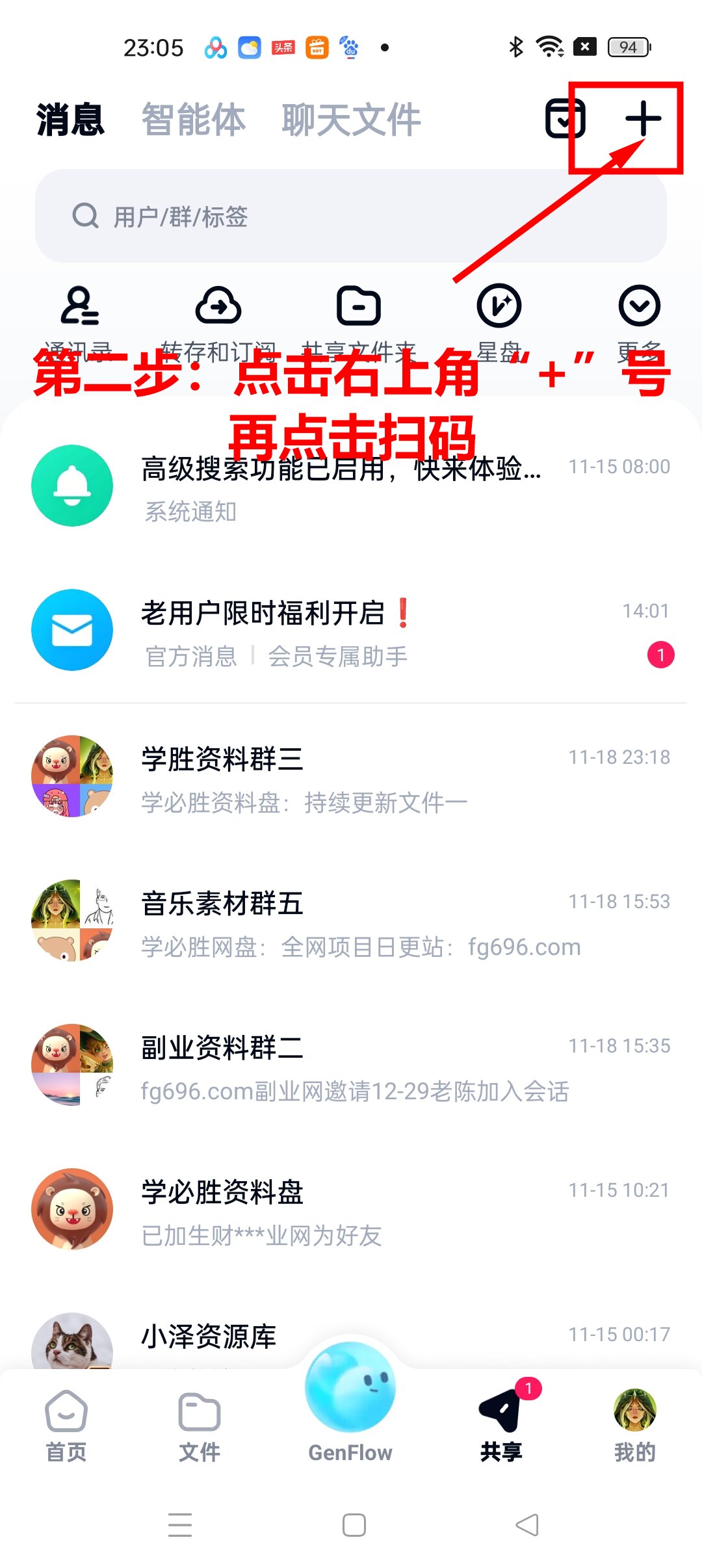Open the 音乐素材群五 group chat
Screen dimensions: 702x1568
pyautogui.click(x=351, y=921)
